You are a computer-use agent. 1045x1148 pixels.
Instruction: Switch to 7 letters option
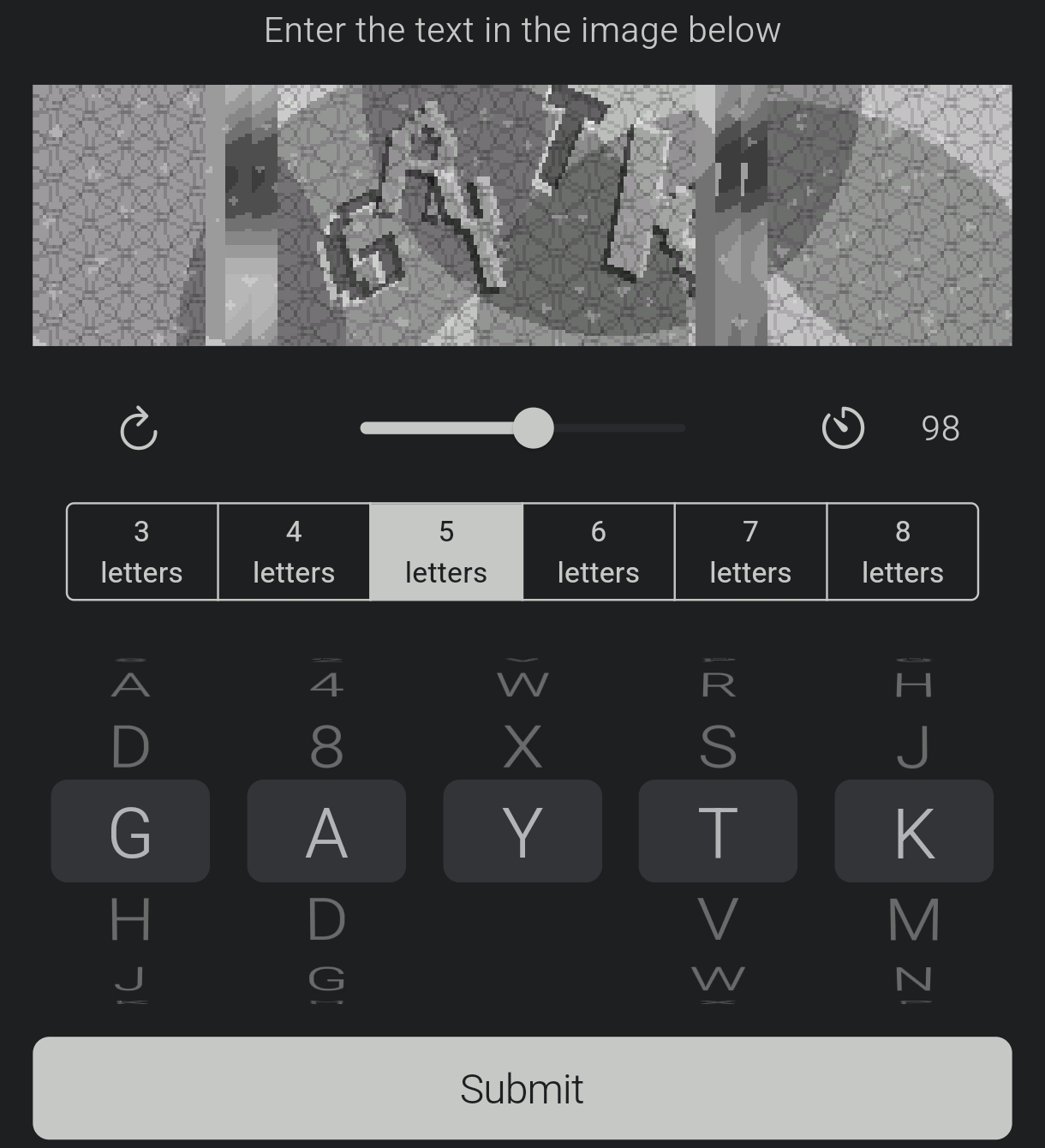[x=750, y=552]
